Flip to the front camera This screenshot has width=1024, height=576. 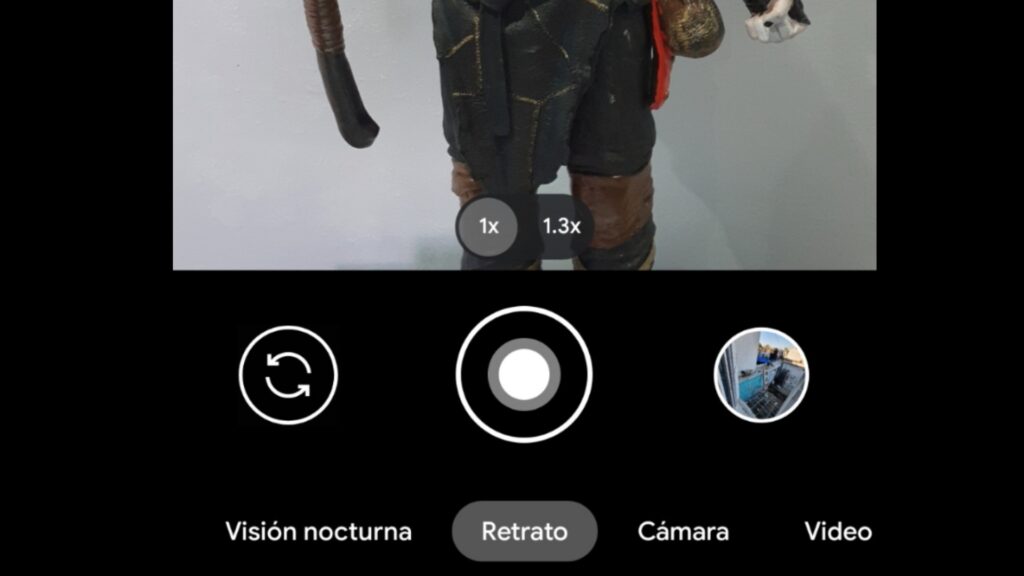pos(288,376)
